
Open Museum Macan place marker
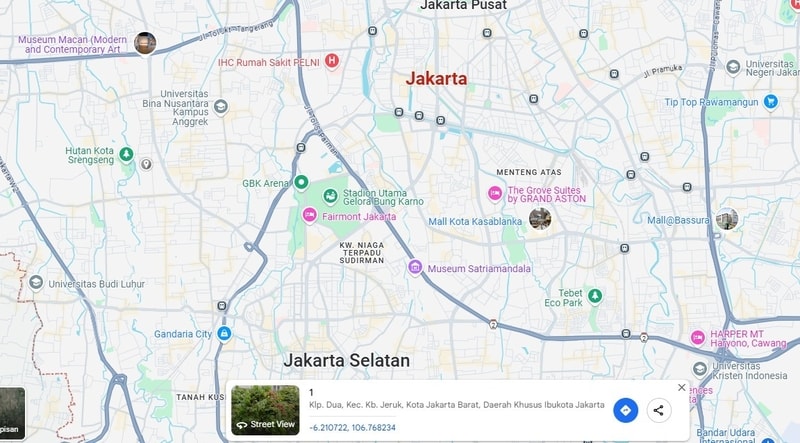146,43
